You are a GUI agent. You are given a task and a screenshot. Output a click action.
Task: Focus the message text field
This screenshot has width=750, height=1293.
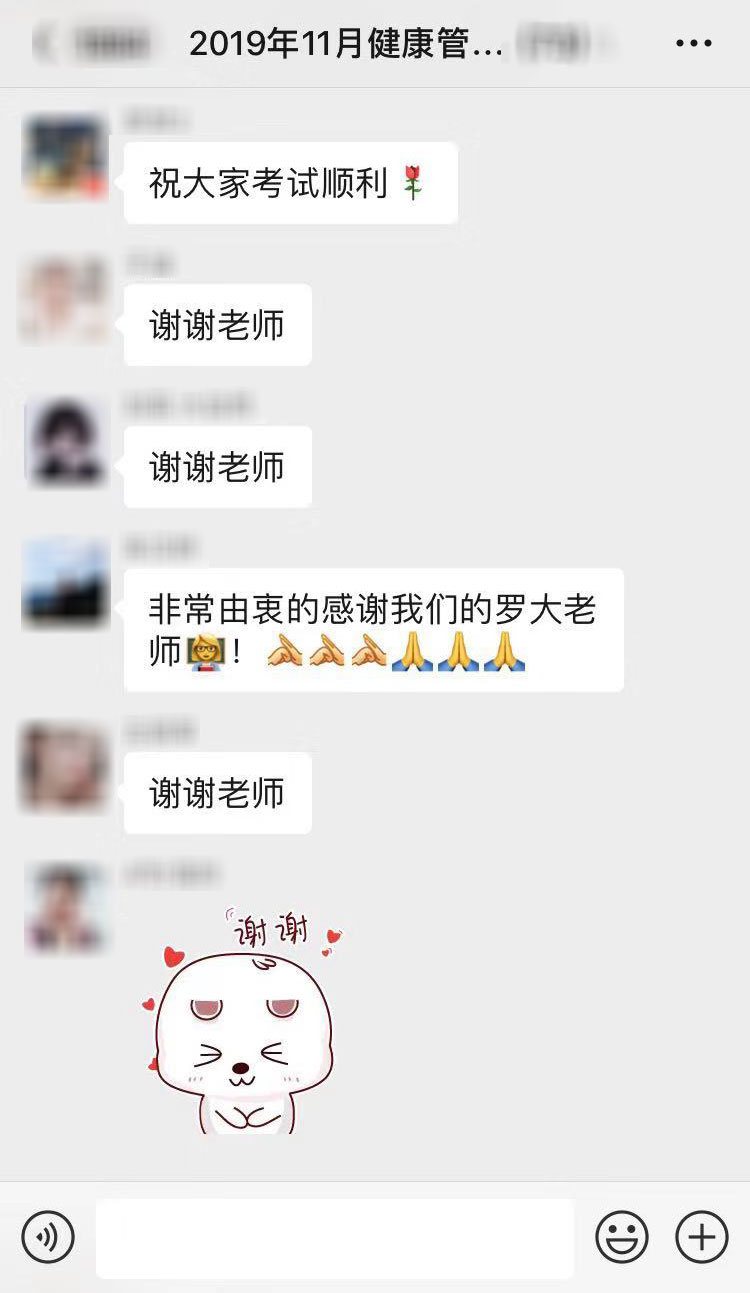[335, 1238]
